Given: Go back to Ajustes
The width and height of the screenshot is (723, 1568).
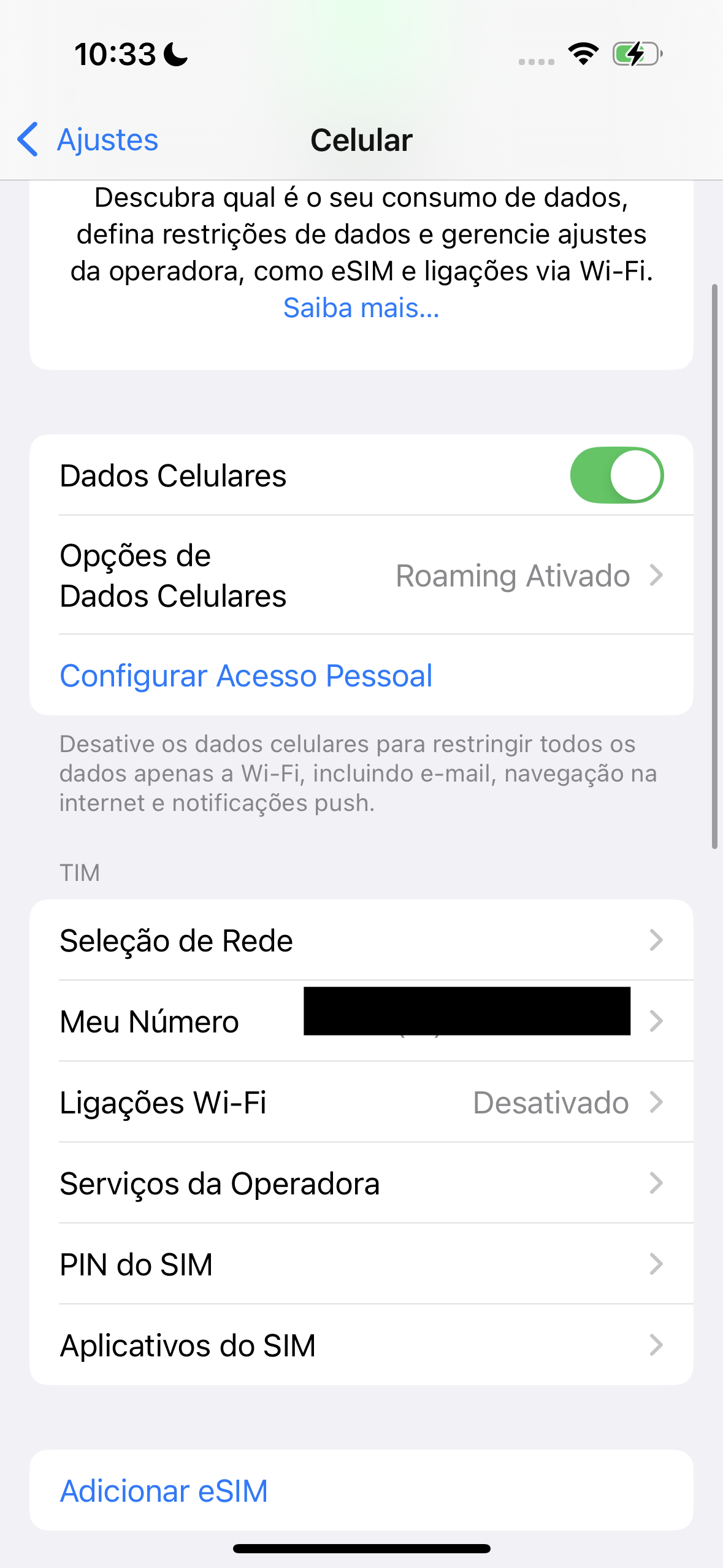Looking at the screenshot, I should click(89, 140).
